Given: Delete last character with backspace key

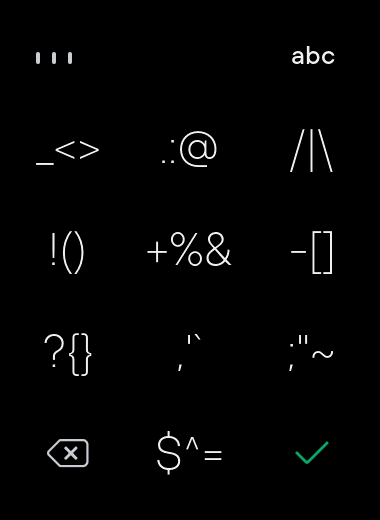Looking at the screenshot, I should coord(68,453).
